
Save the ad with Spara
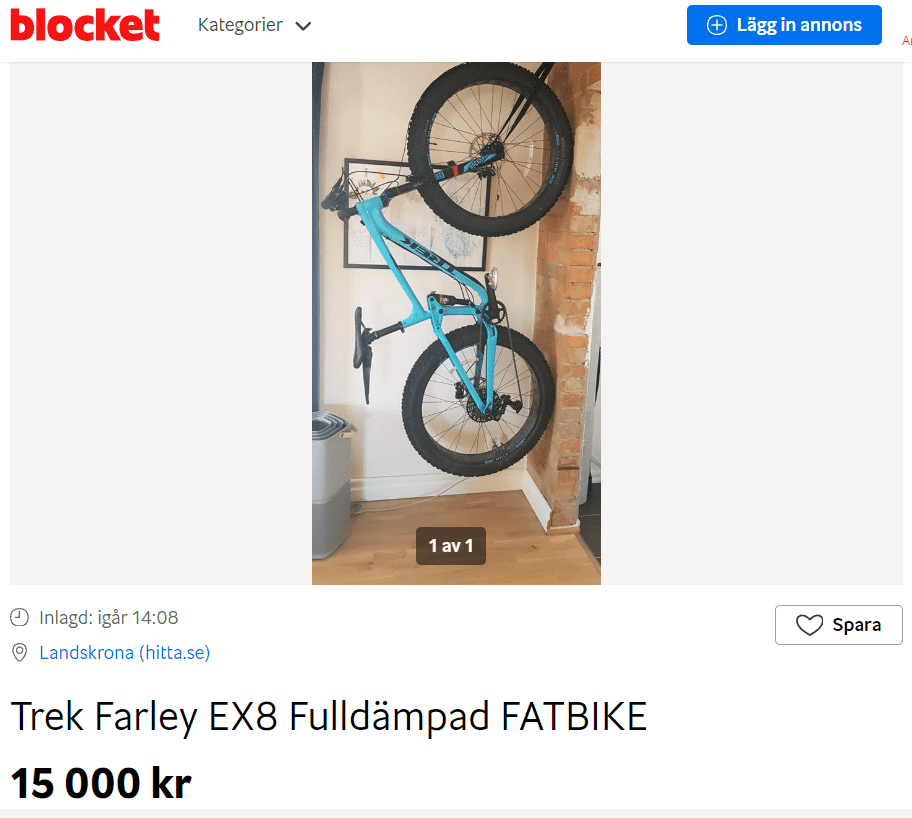pos(838,625)
